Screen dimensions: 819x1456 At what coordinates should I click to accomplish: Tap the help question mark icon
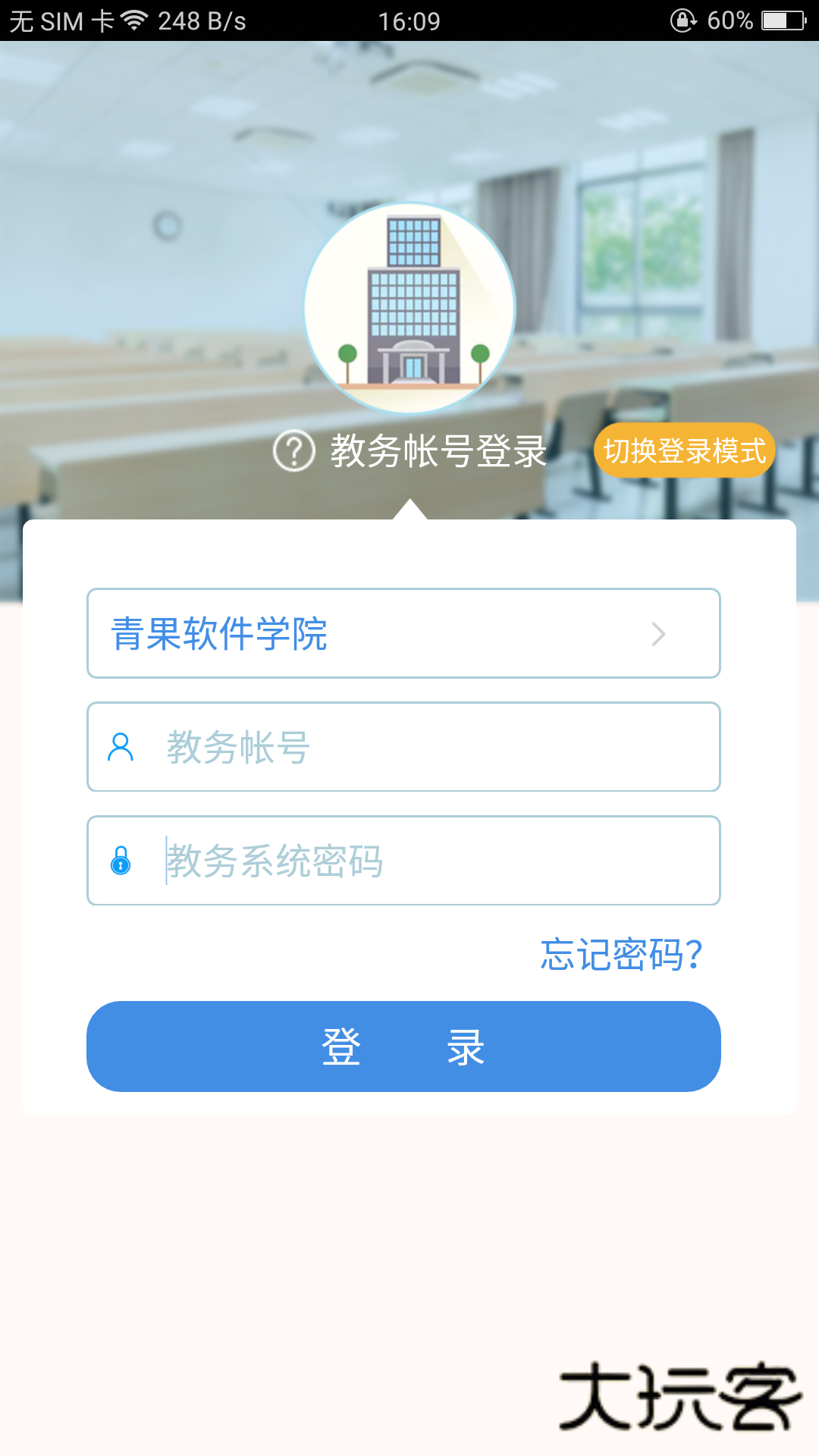point(294,450)
